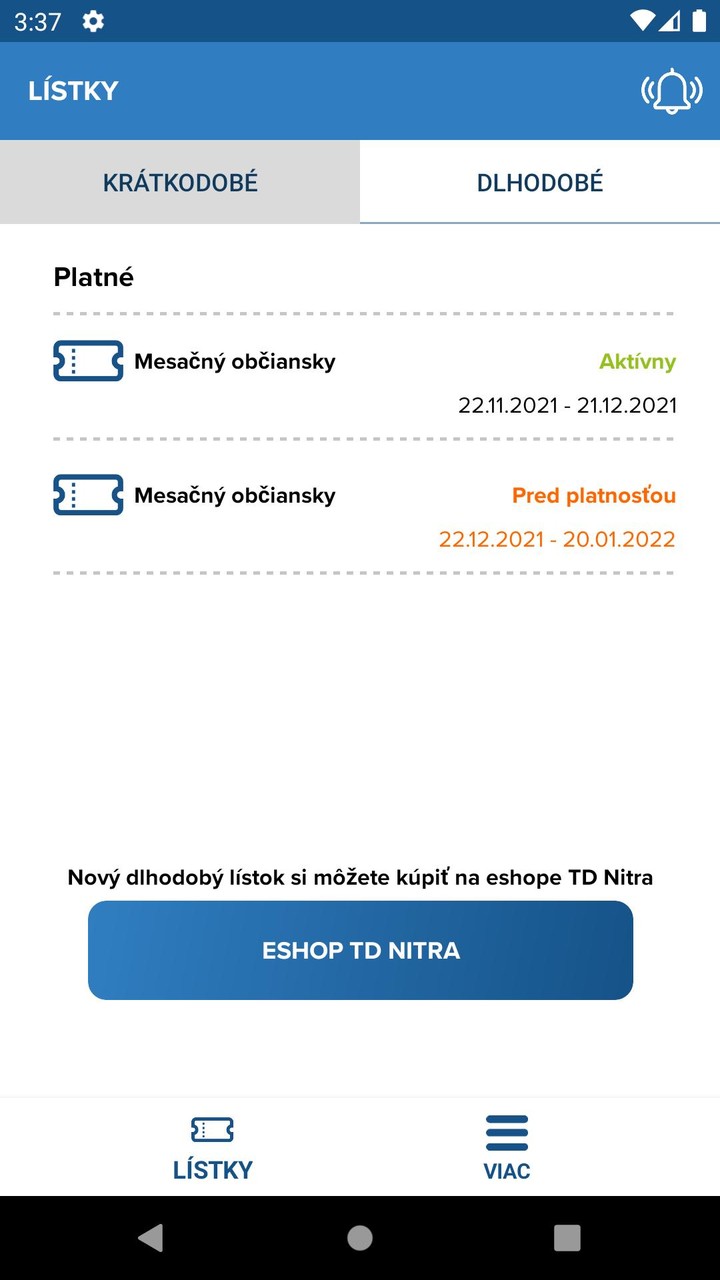Open the Viac menu tab

(507, 1148)
